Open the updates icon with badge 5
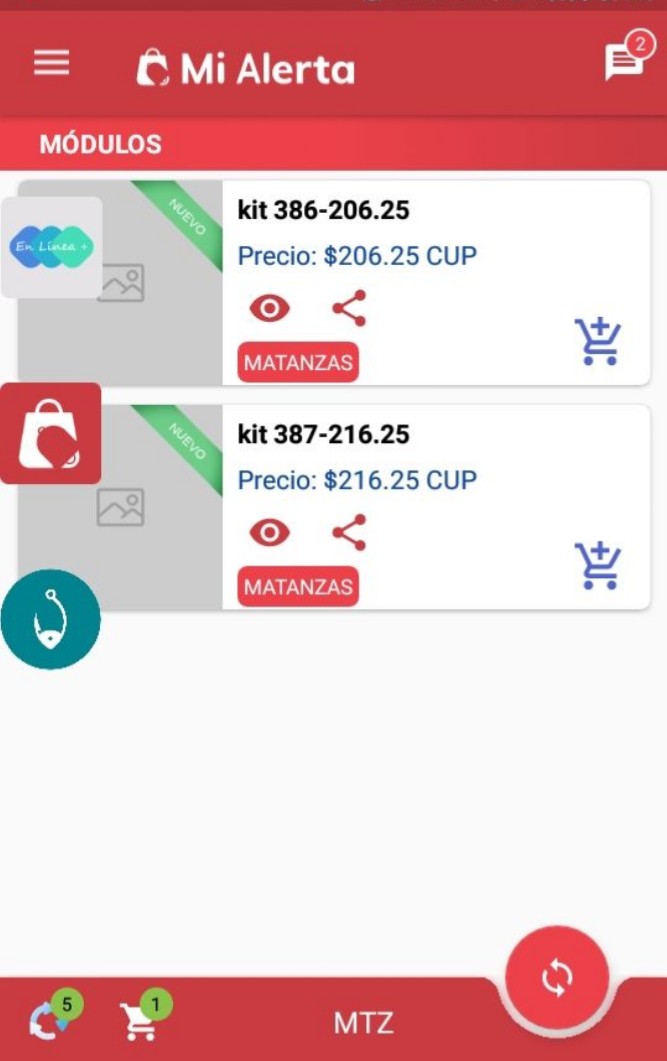This screenshot has height=1061, width=667. [x=50, y=1021]
